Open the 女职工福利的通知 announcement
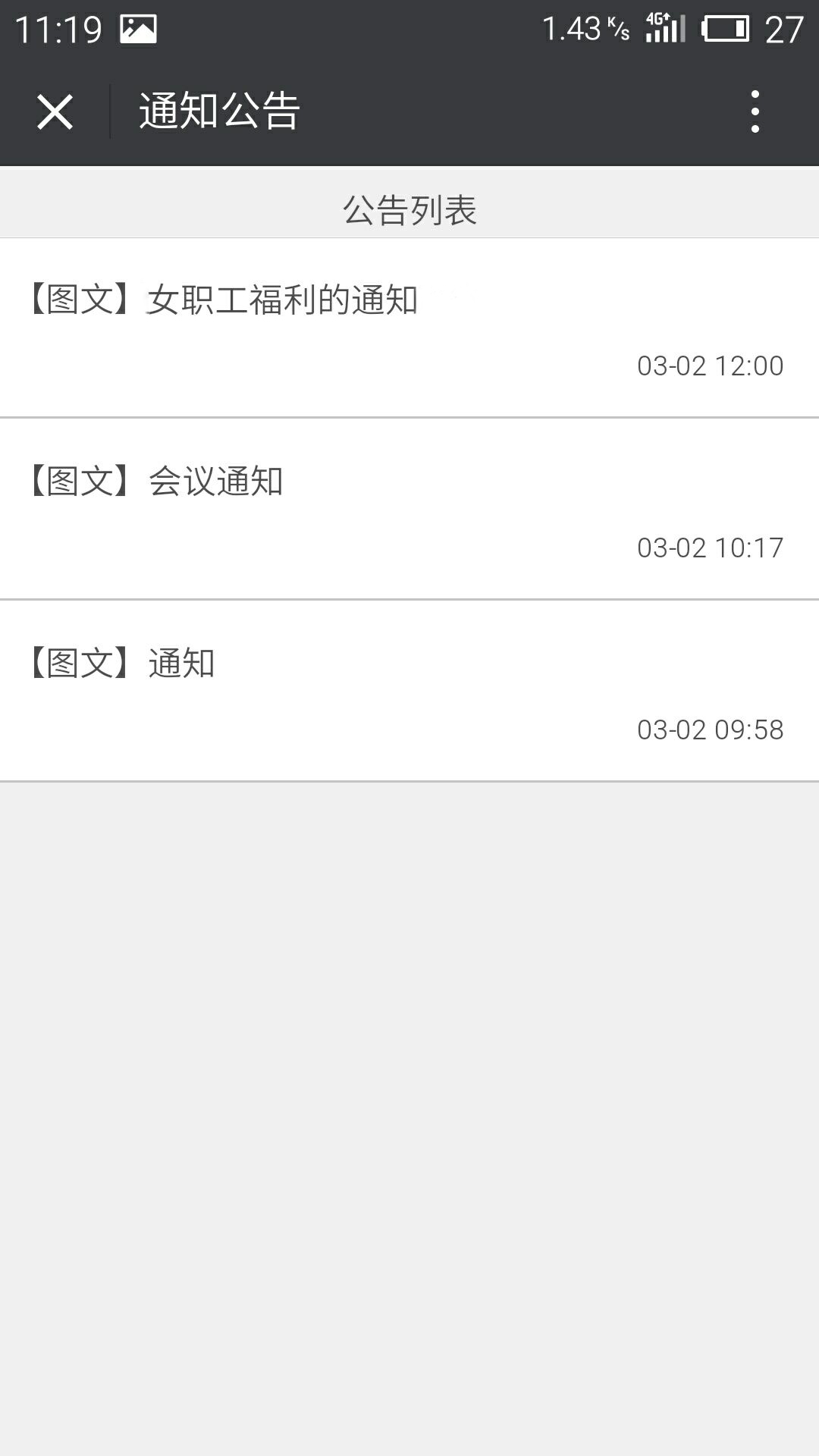Image resolution: width=819 pixels, height=1456 pixels. [409, 328]
